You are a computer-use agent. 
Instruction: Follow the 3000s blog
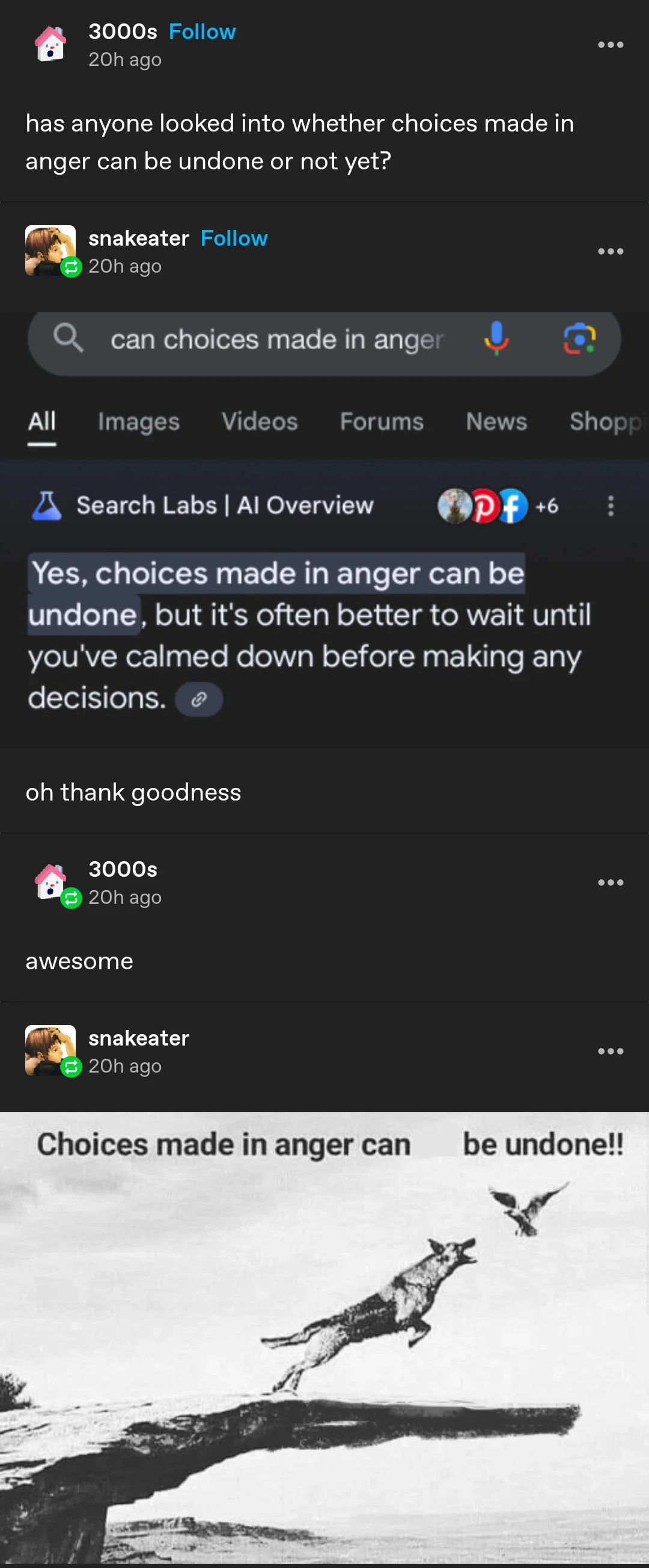click(x=201, y=32)
